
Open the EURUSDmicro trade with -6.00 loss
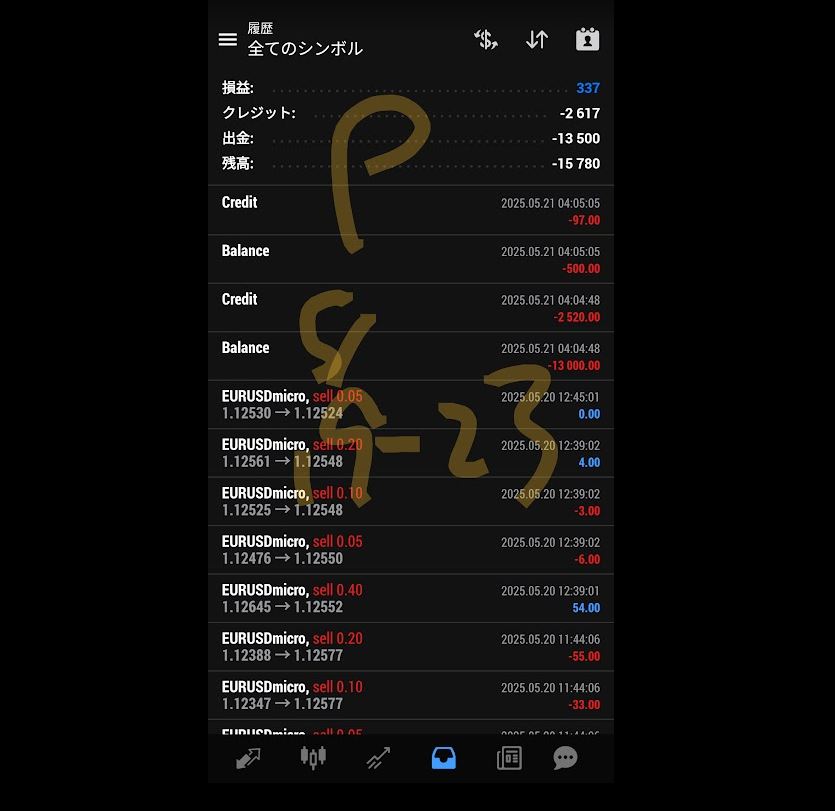click(410, 550)
